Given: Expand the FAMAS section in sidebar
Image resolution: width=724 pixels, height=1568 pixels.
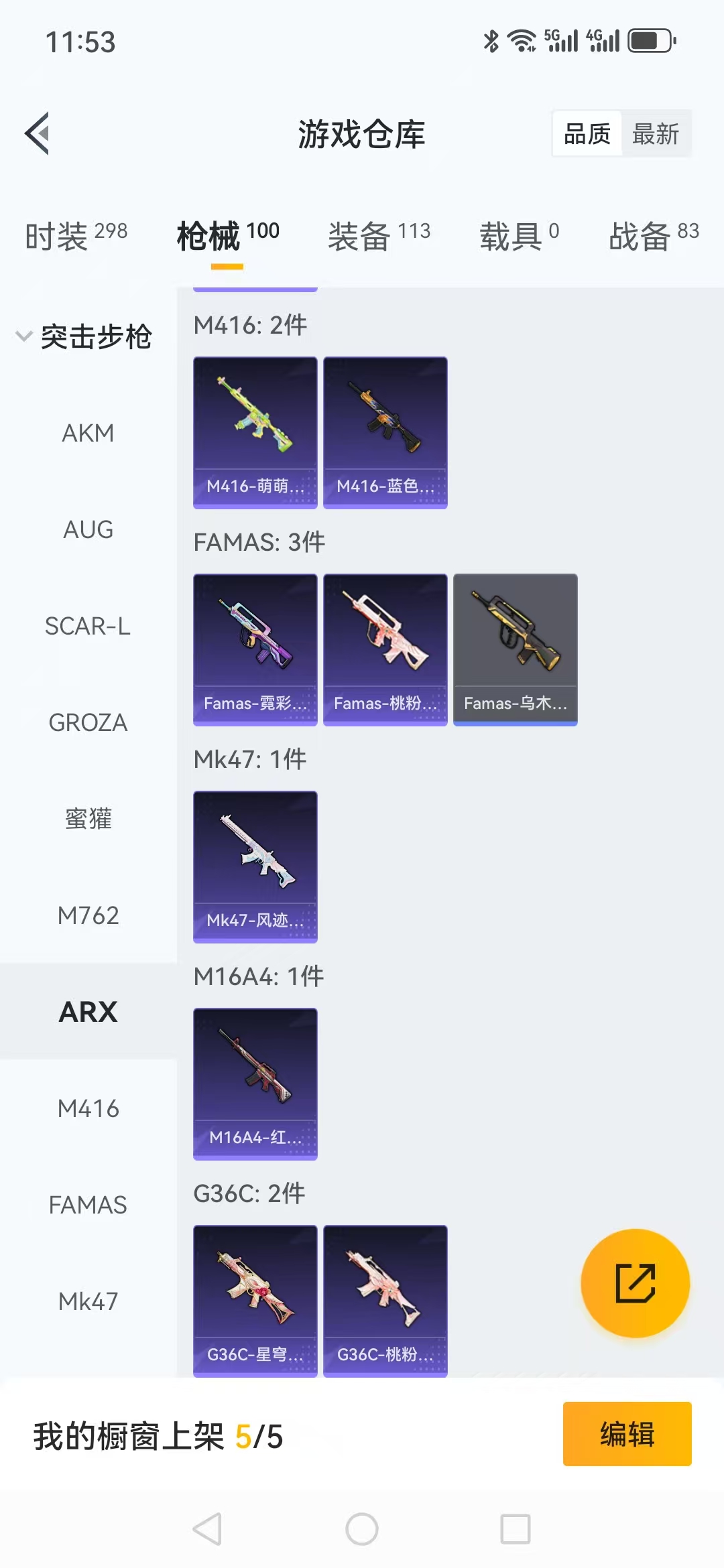Looking at the screenshot, I should 86,1204.
